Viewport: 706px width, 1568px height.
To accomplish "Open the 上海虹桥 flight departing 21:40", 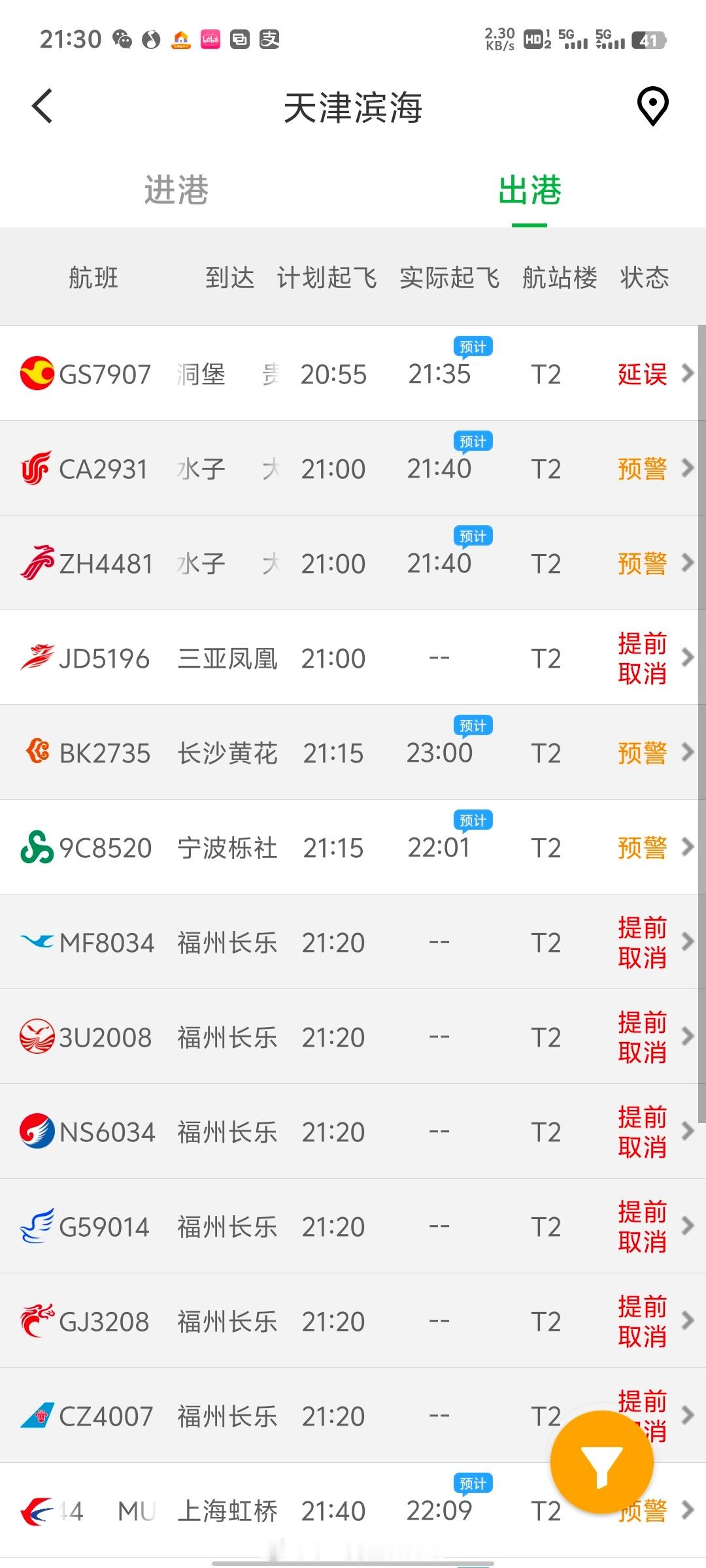I will point(353,1511).
